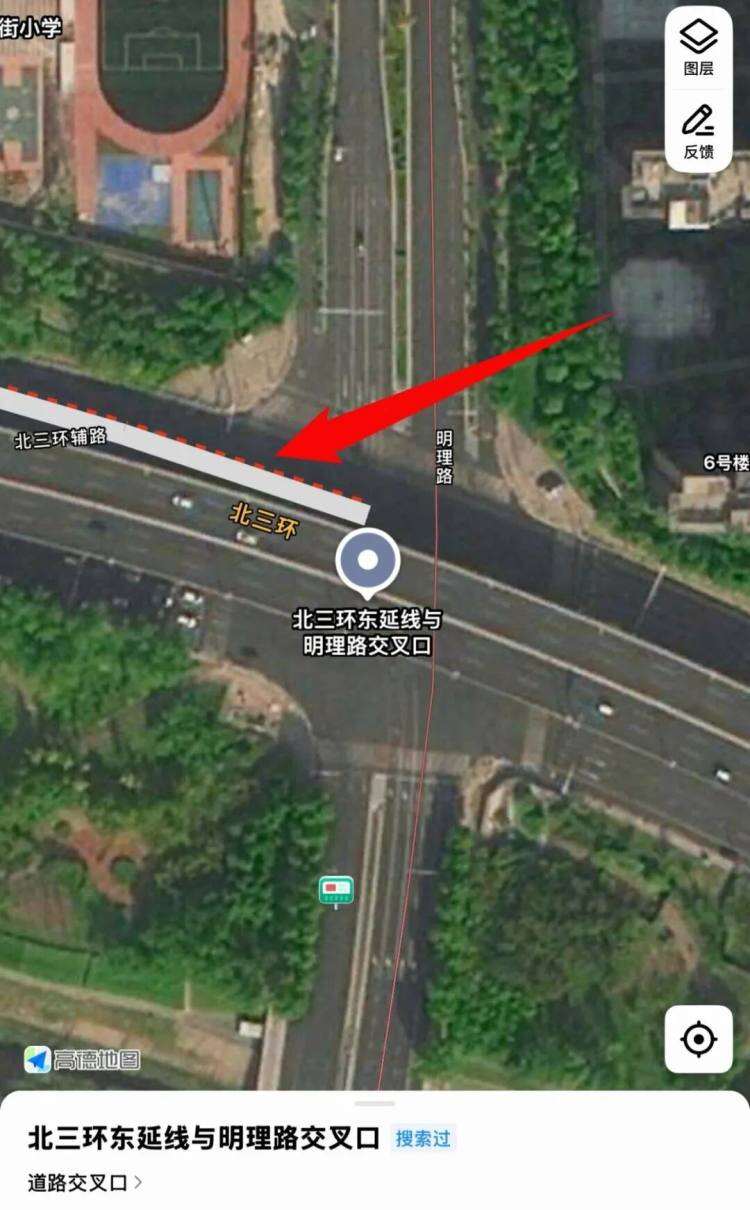Open the 道路交叉口 category link

tap(85, 1182)
